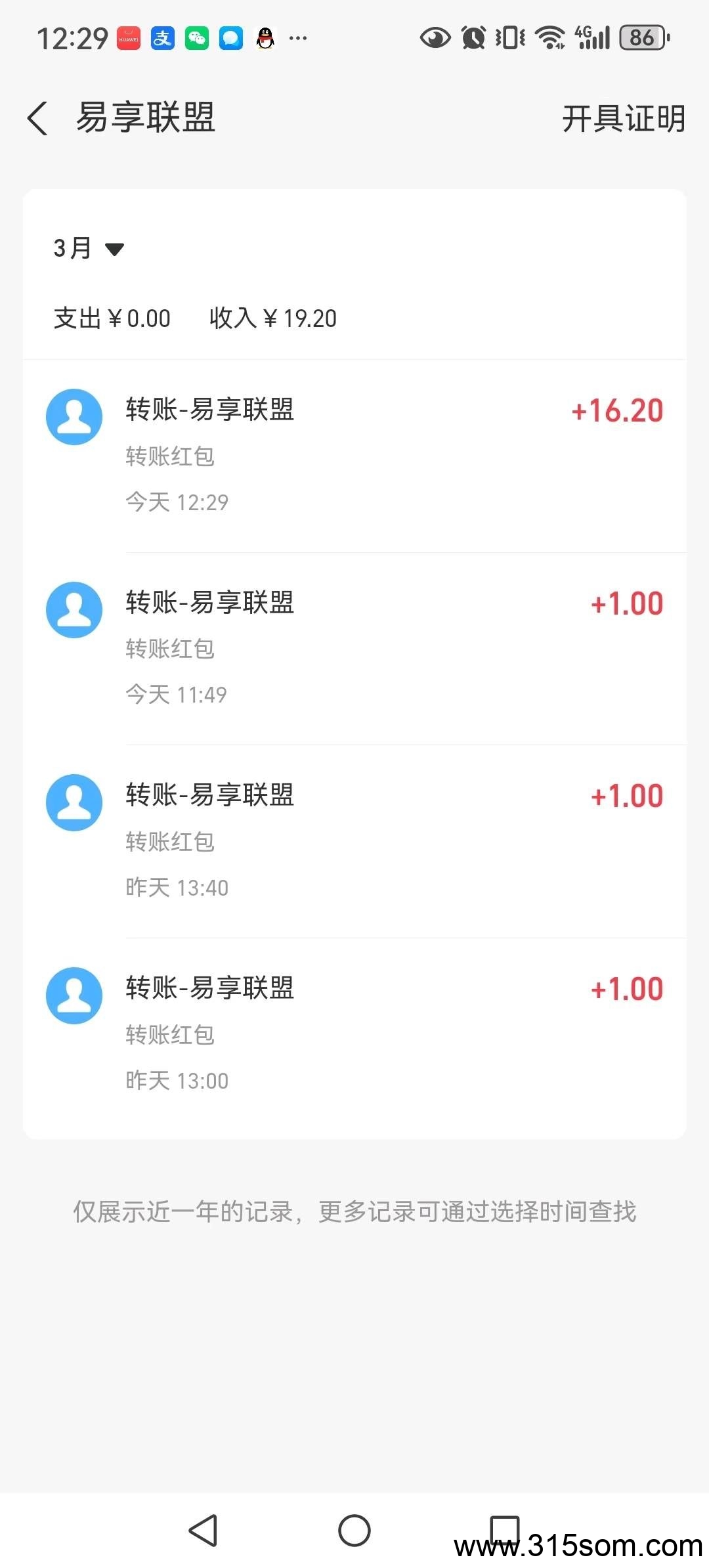
Task: View the transfer from yesterday 13:40
Action: [354, 841]
